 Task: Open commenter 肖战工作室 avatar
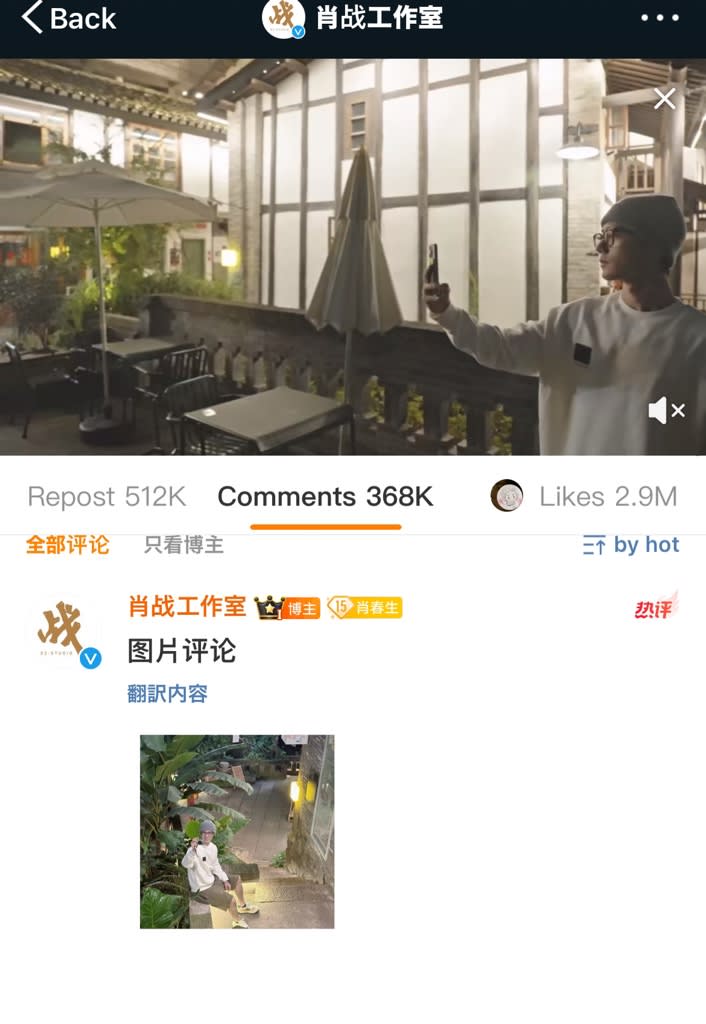(x=64, y=632)
